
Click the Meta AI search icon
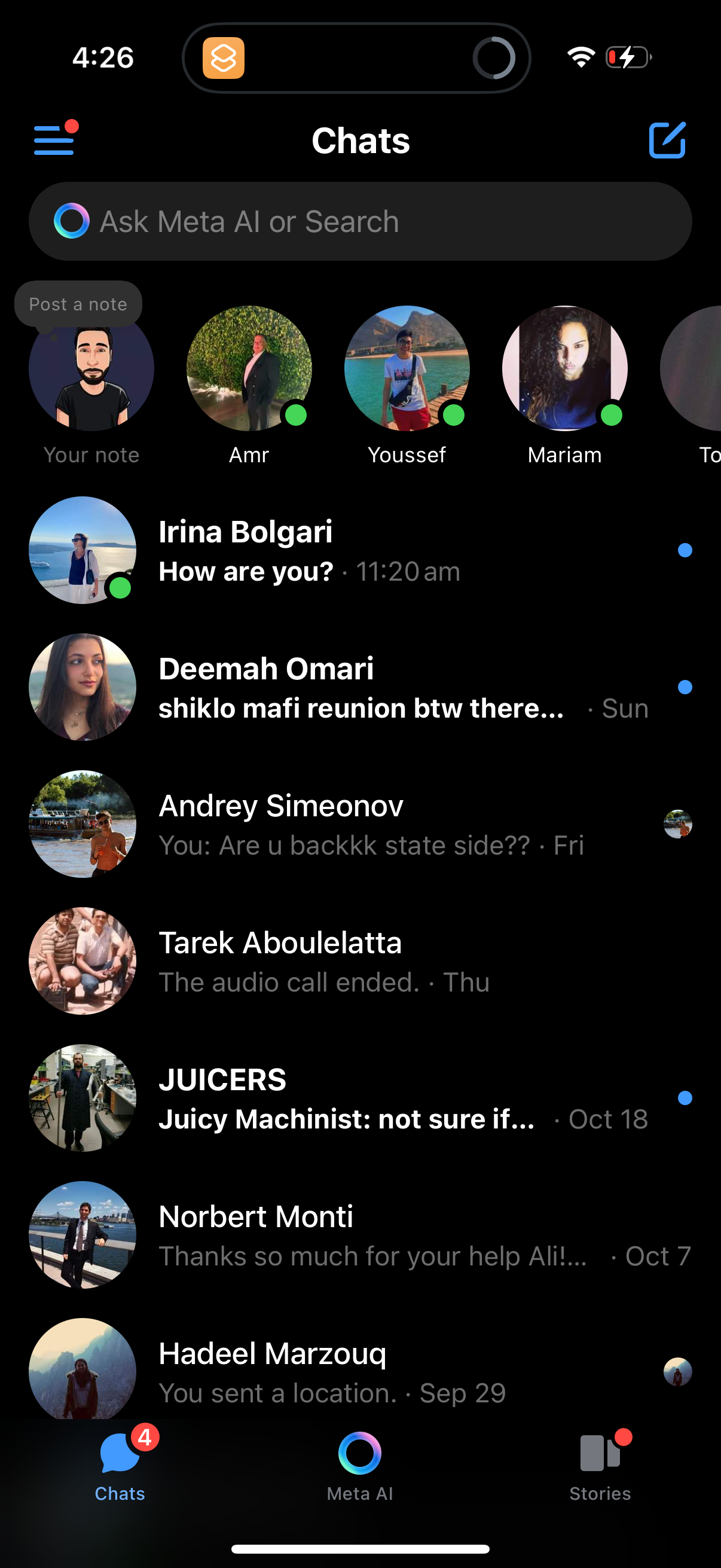point(71,221)
